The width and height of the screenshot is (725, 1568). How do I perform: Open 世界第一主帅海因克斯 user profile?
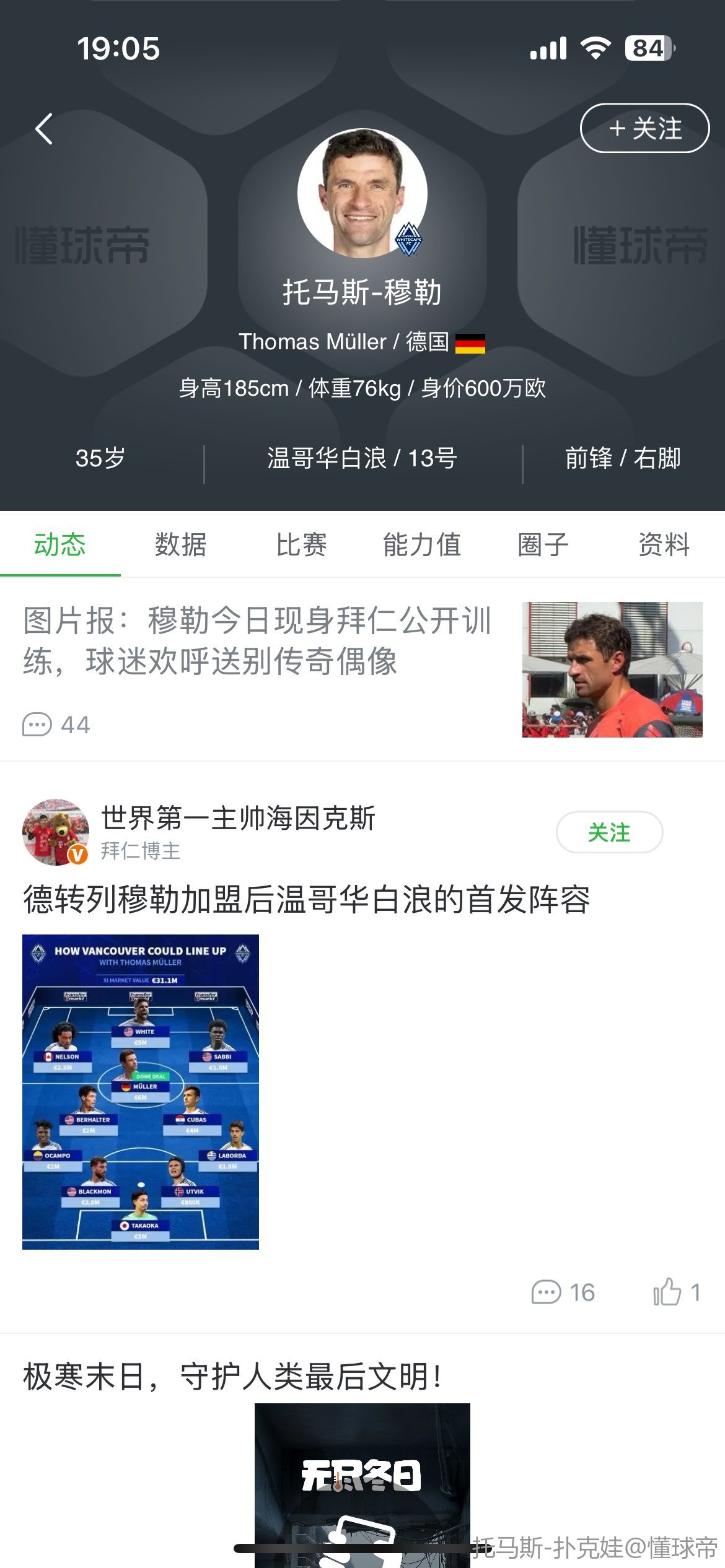(x=238, y=818)
